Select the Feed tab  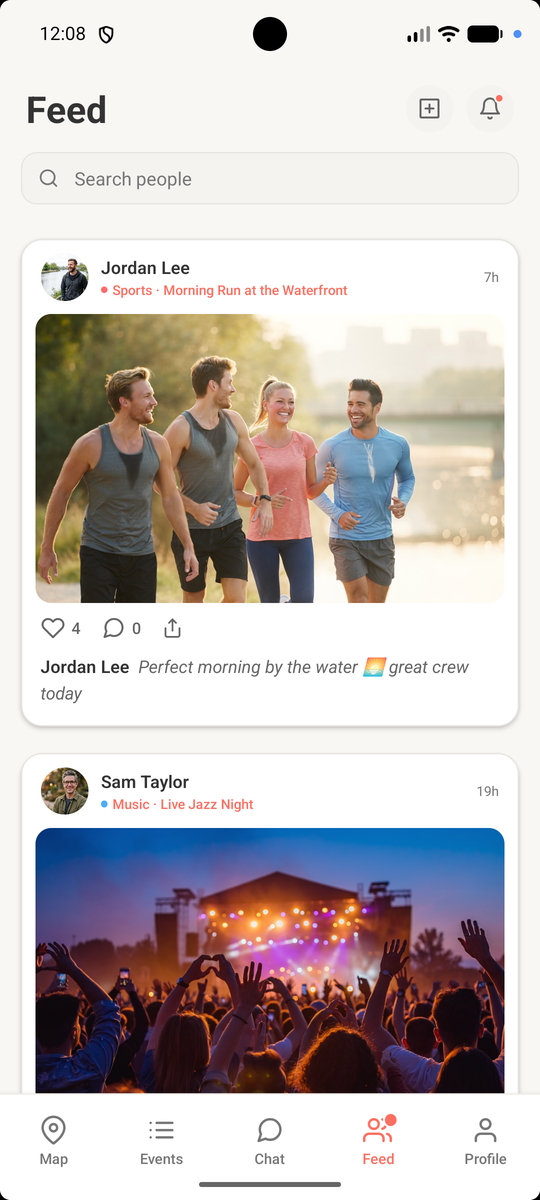click(378, 1142)
